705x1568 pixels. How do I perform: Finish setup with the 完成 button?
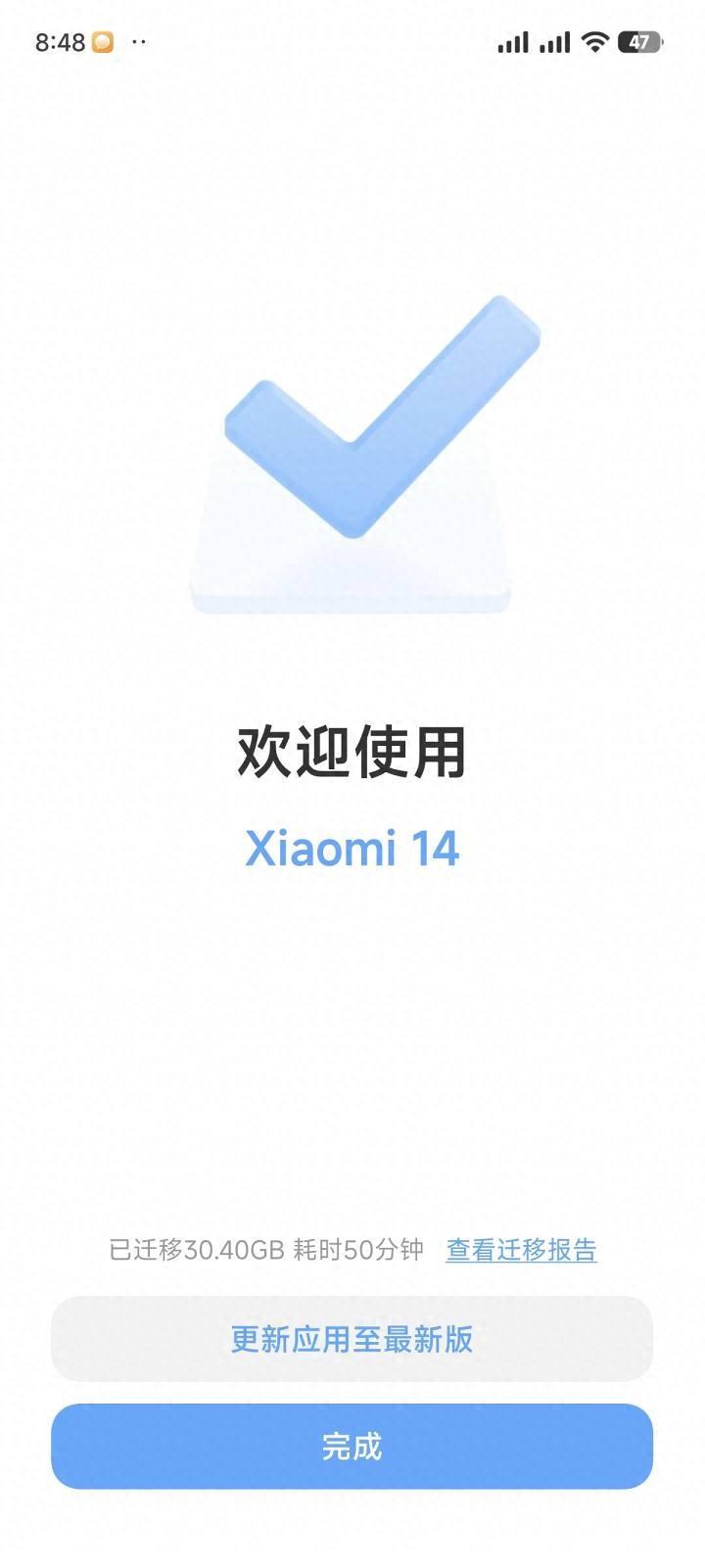coord(352,1446)
